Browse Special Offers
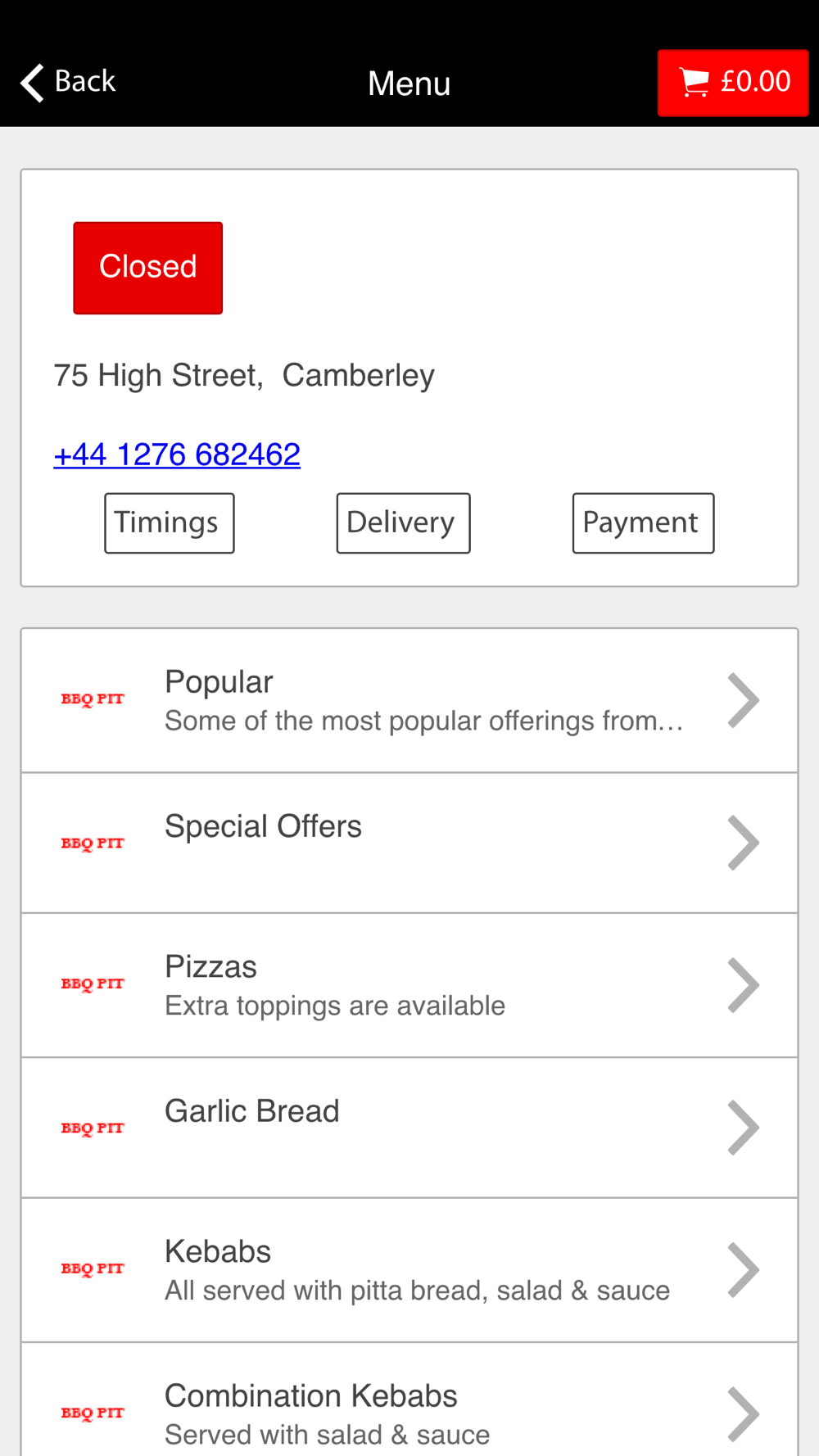The height and width of the screenshot is (1456, 819). coord(409,843)
